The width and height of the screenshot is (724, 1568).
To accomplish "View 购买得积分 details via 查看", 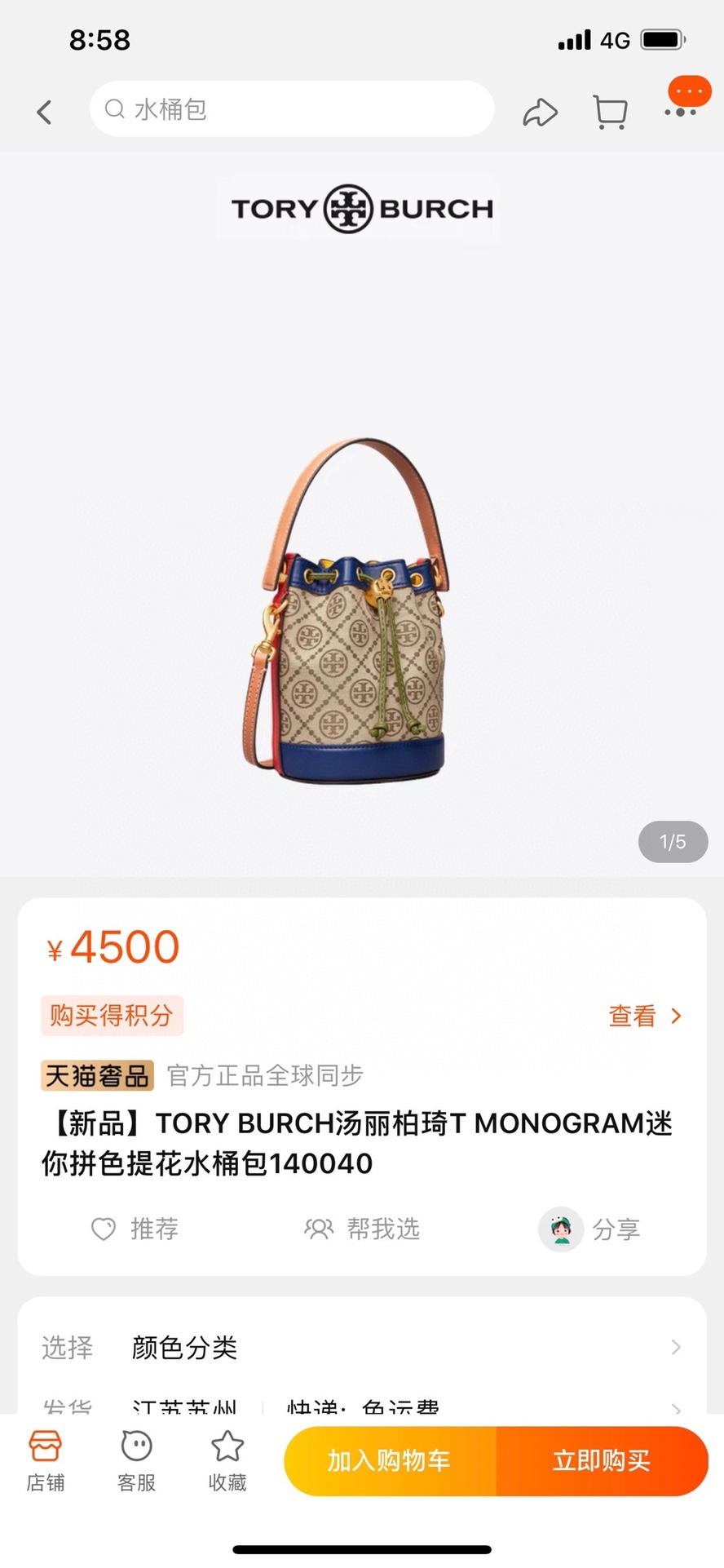I will pos(644,1016).
